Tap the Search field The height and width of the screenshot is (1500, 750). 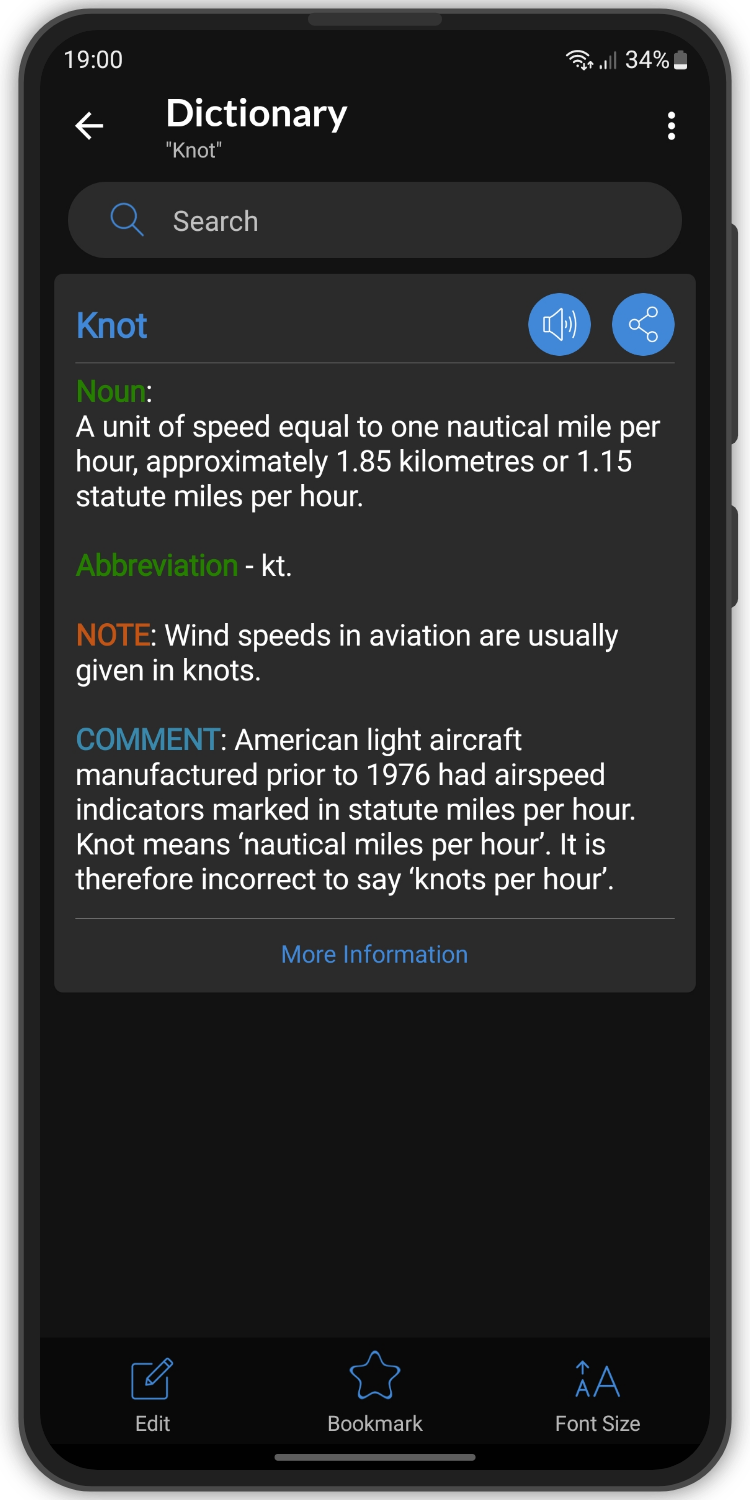coord(375,220)
